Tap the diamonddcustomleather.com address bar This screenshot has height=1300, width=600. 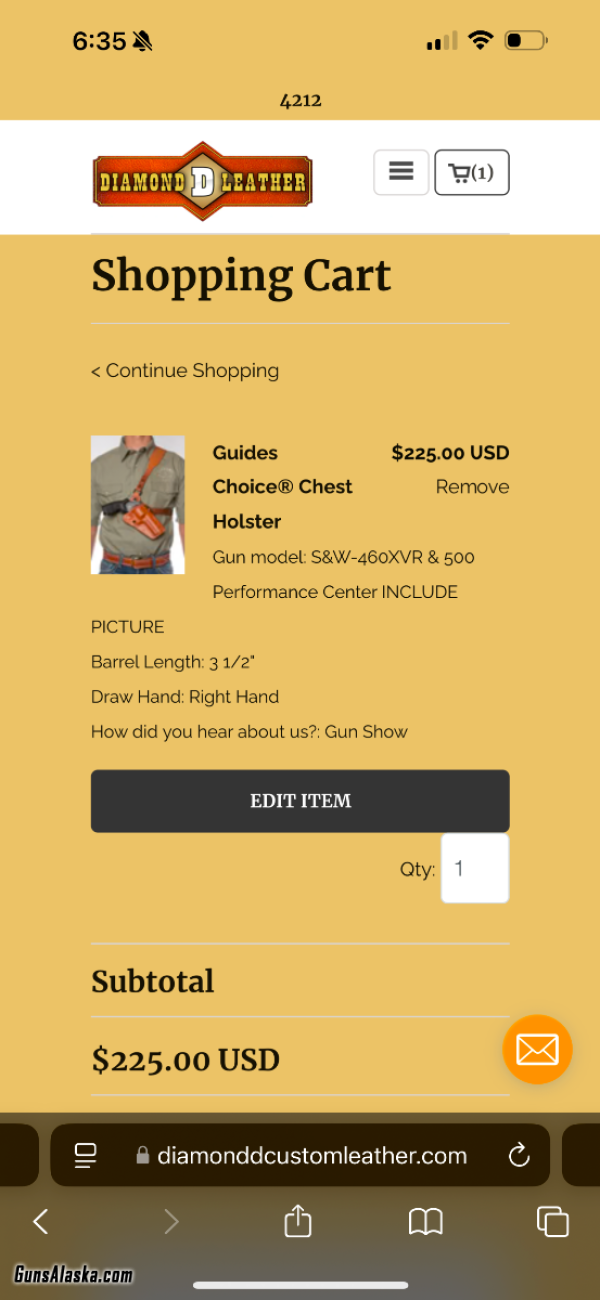(x=300, y=1156)
